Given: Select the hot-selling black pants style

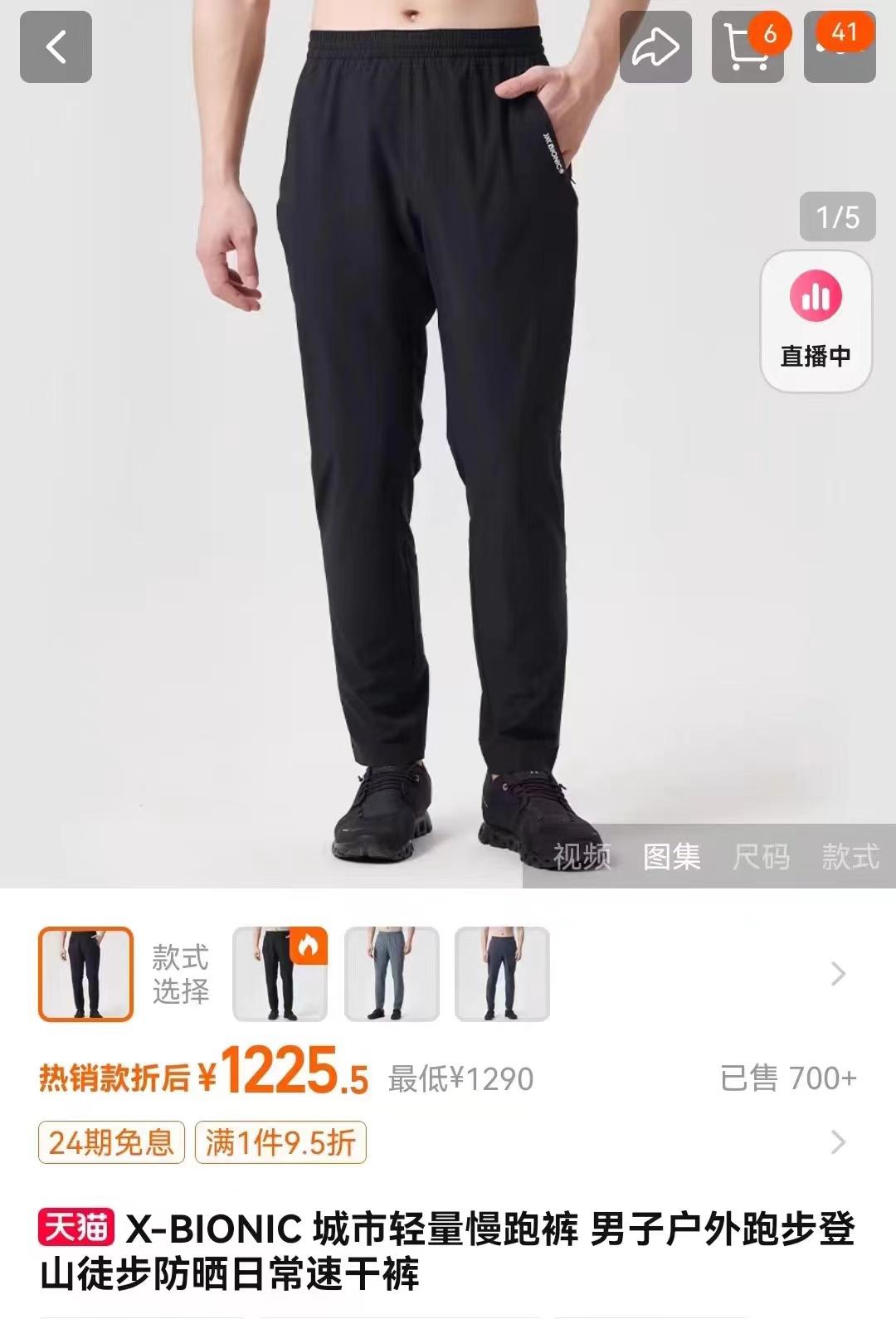Looking at the screenshot, I should point(280,974).
